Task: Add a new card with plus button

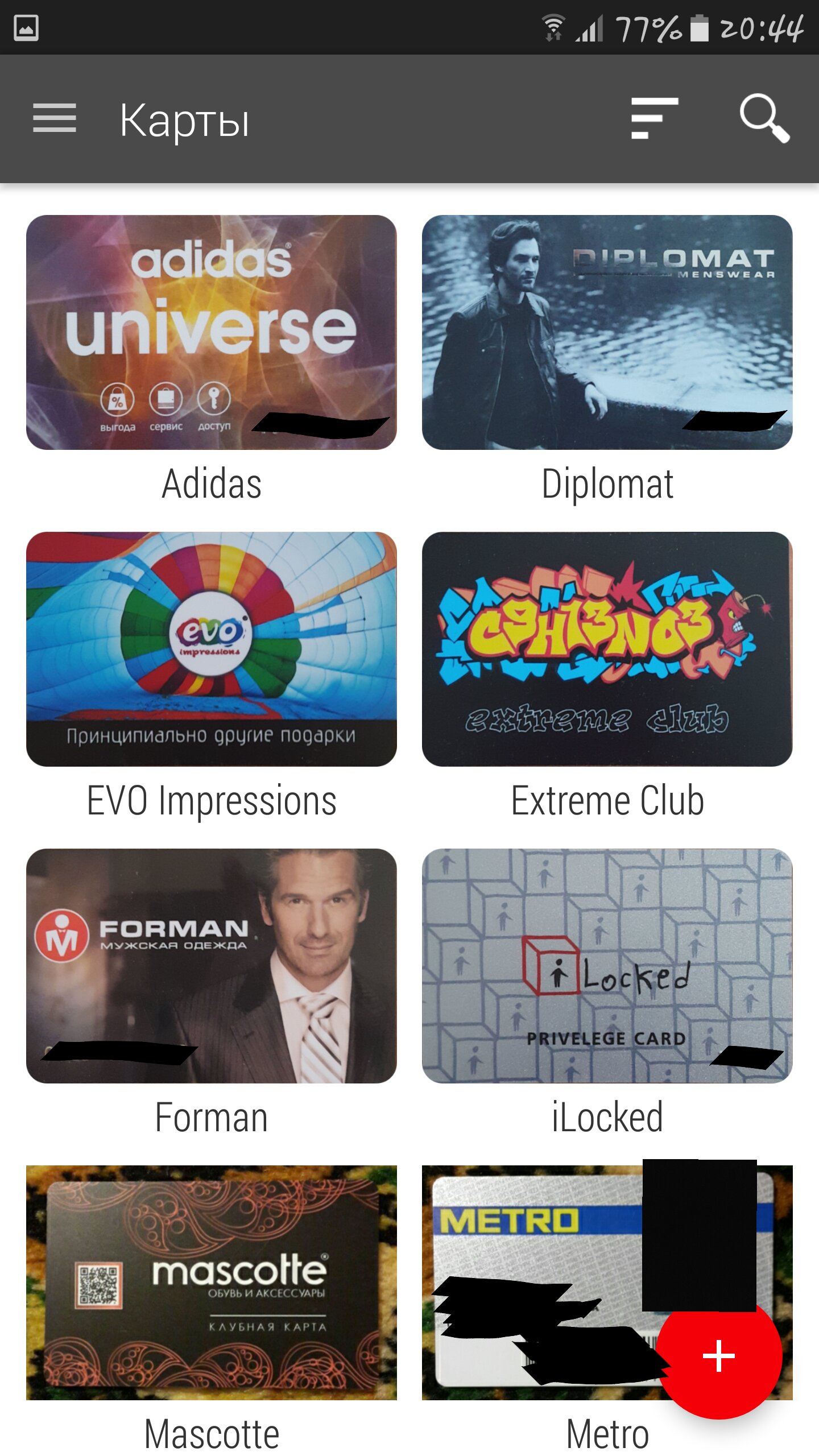Action: click(719, 1356)
